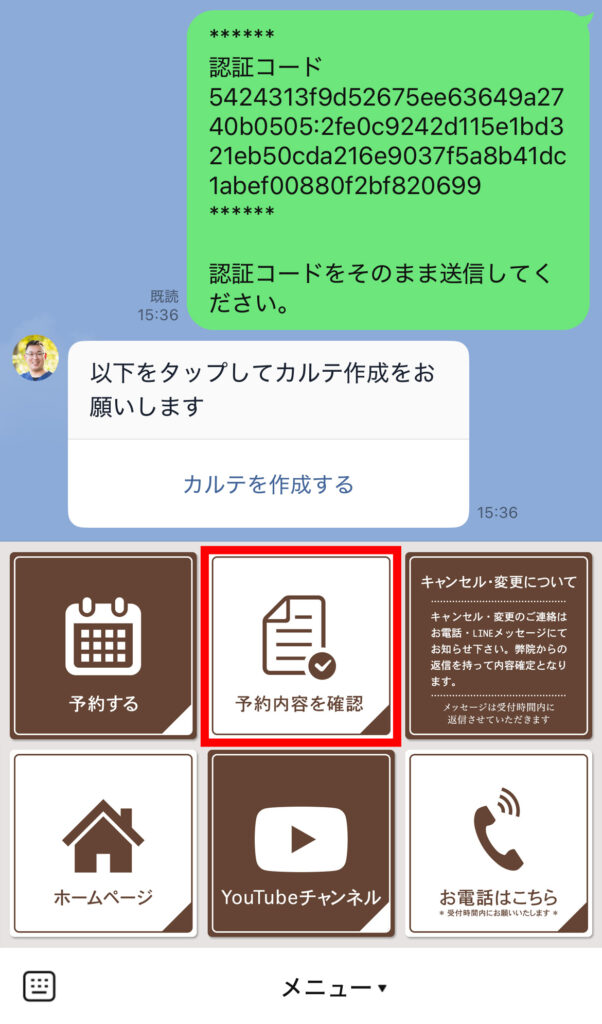Collapse the メニュー rich menu
The height and width of the screenshot is (1024, 602).
coord(333,988)
